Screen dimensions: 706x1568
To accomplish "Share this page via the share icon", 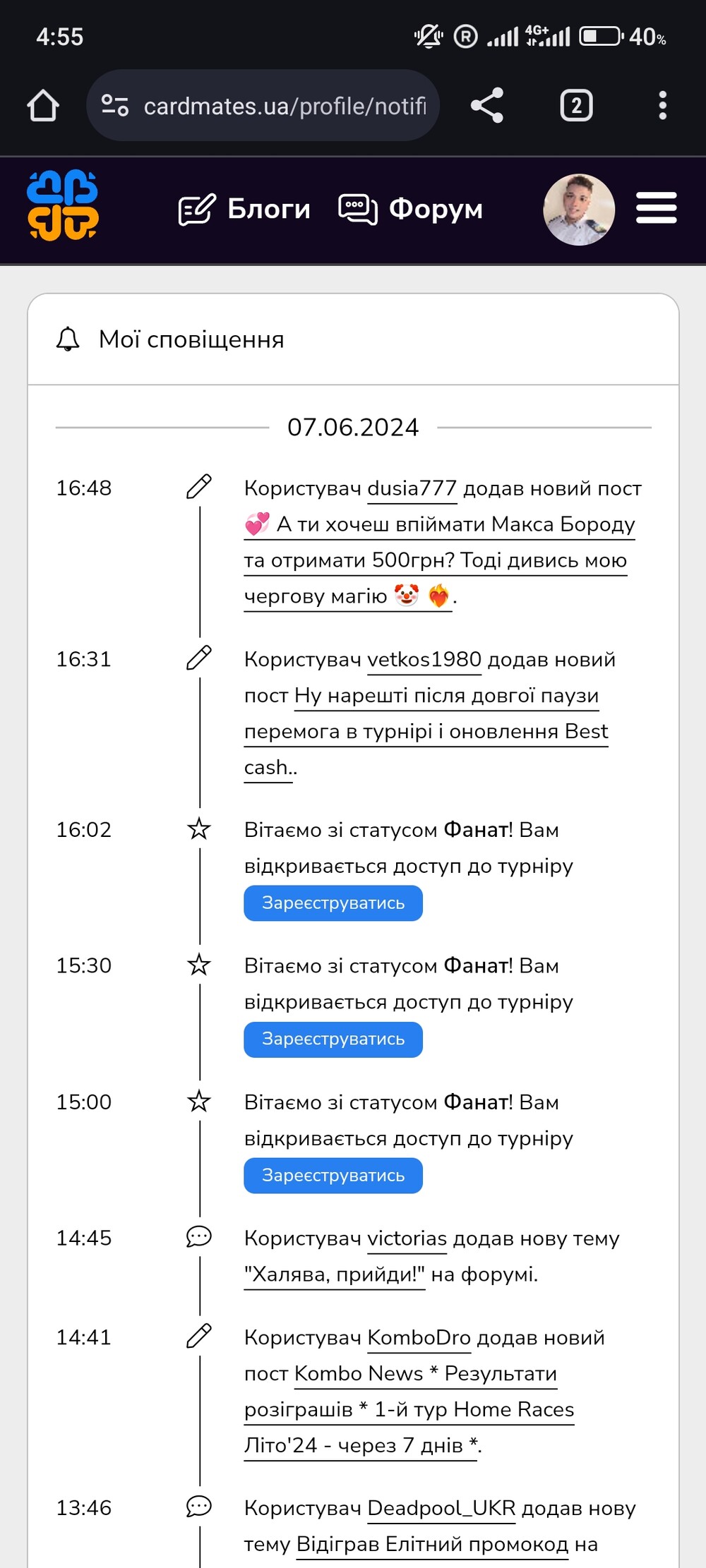I will [487, 106].
